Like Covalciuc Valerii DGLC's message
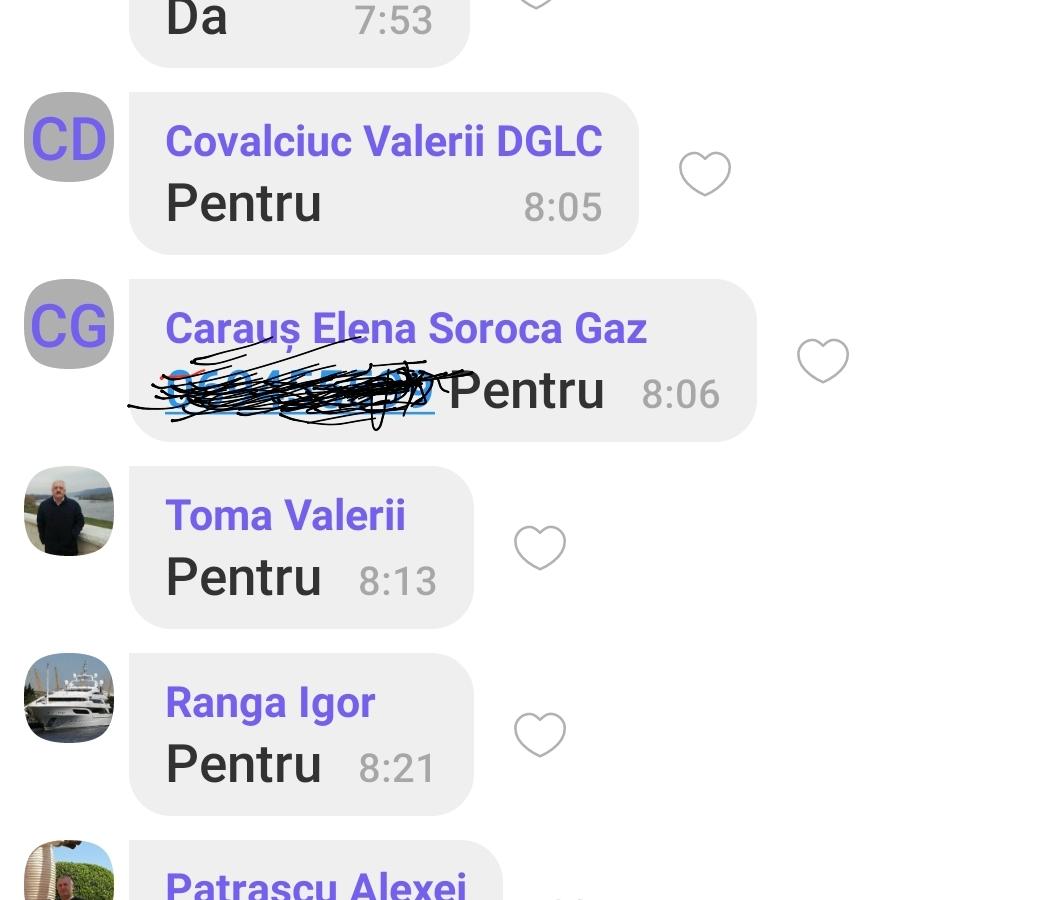This screenshot has height=900, width=1037. tap(705, 174)
